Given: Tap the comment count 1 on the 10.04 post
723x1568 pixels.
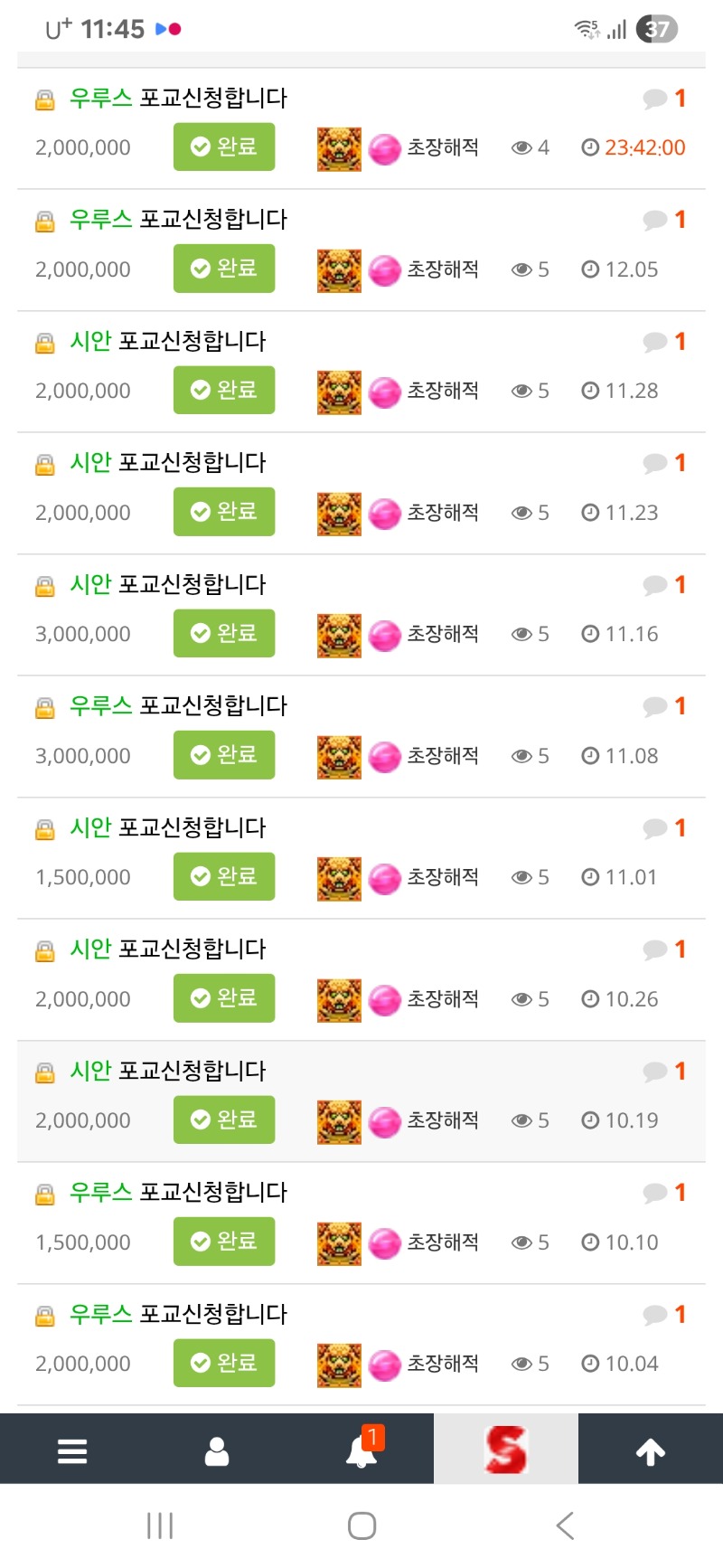Looking at the screenshot, I should pos(679,1314).
